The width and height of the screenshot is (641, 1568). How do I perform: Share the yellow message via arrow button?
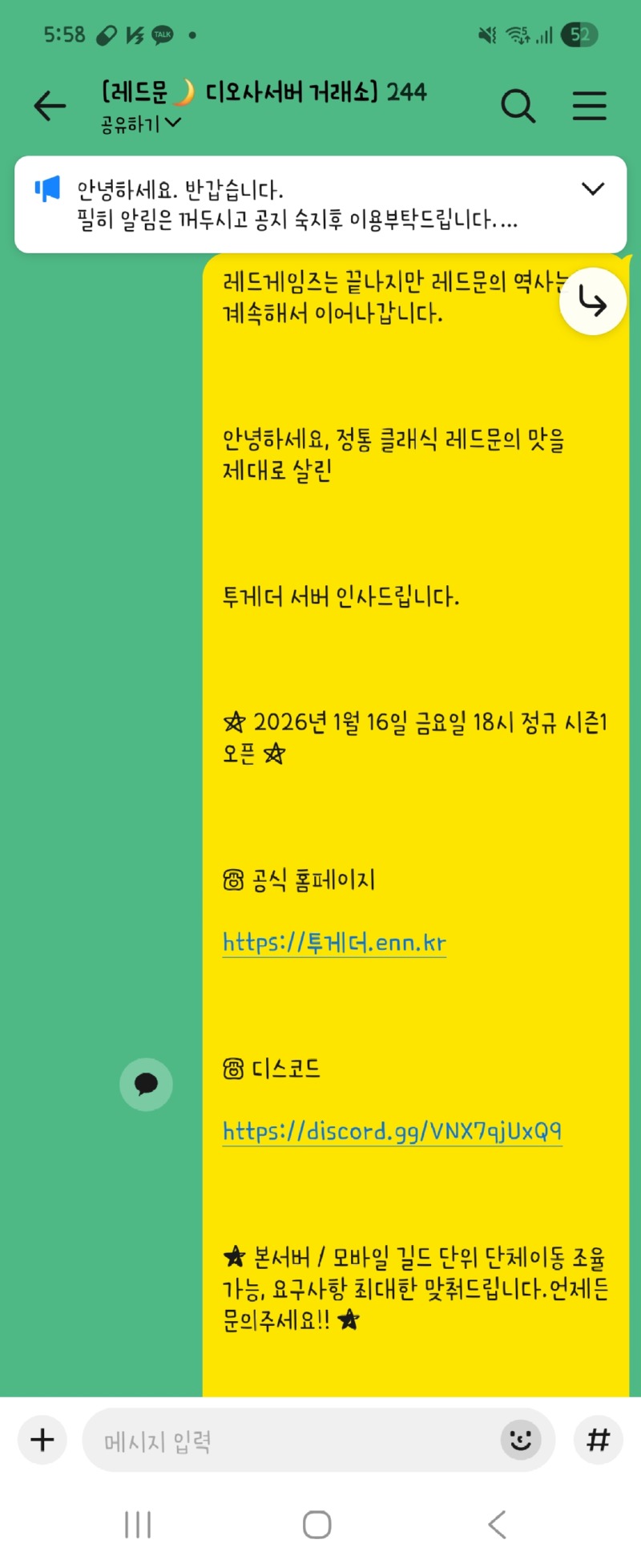592,302
